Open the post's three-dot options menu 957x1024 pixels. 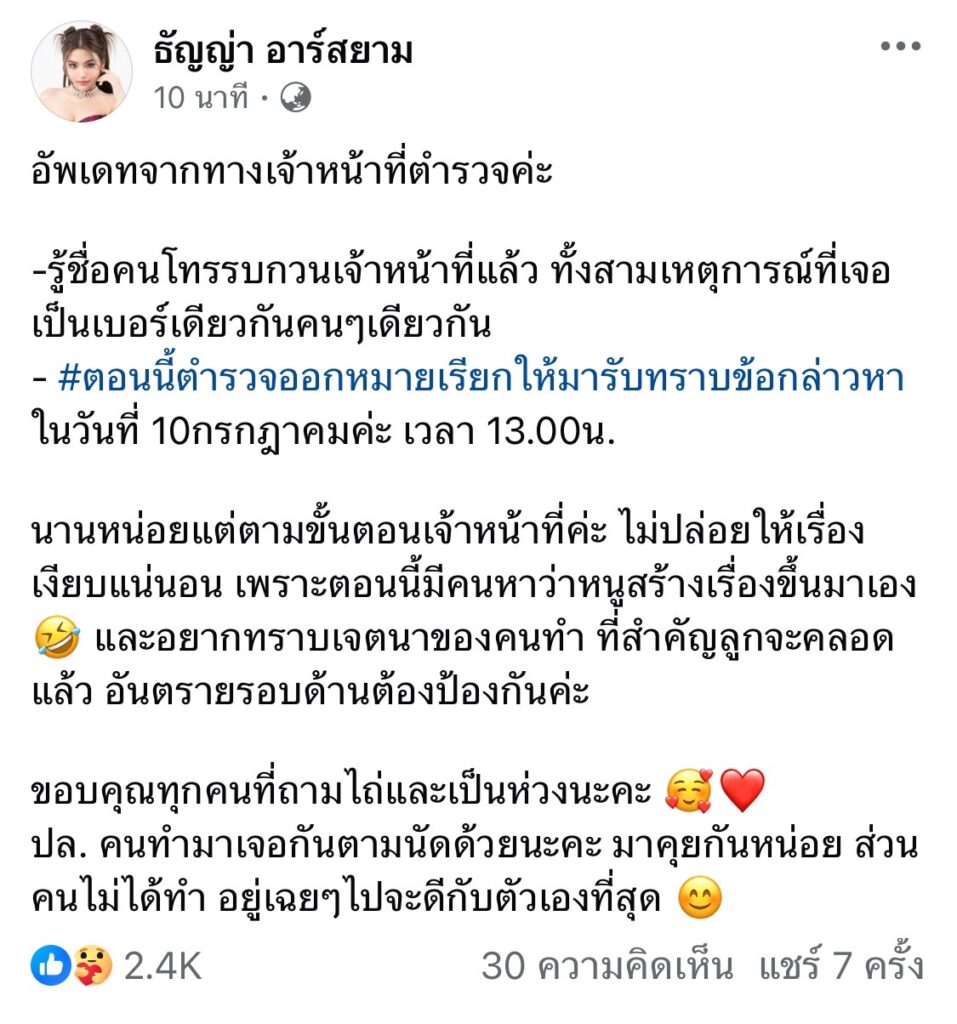[x=900, y=47]
